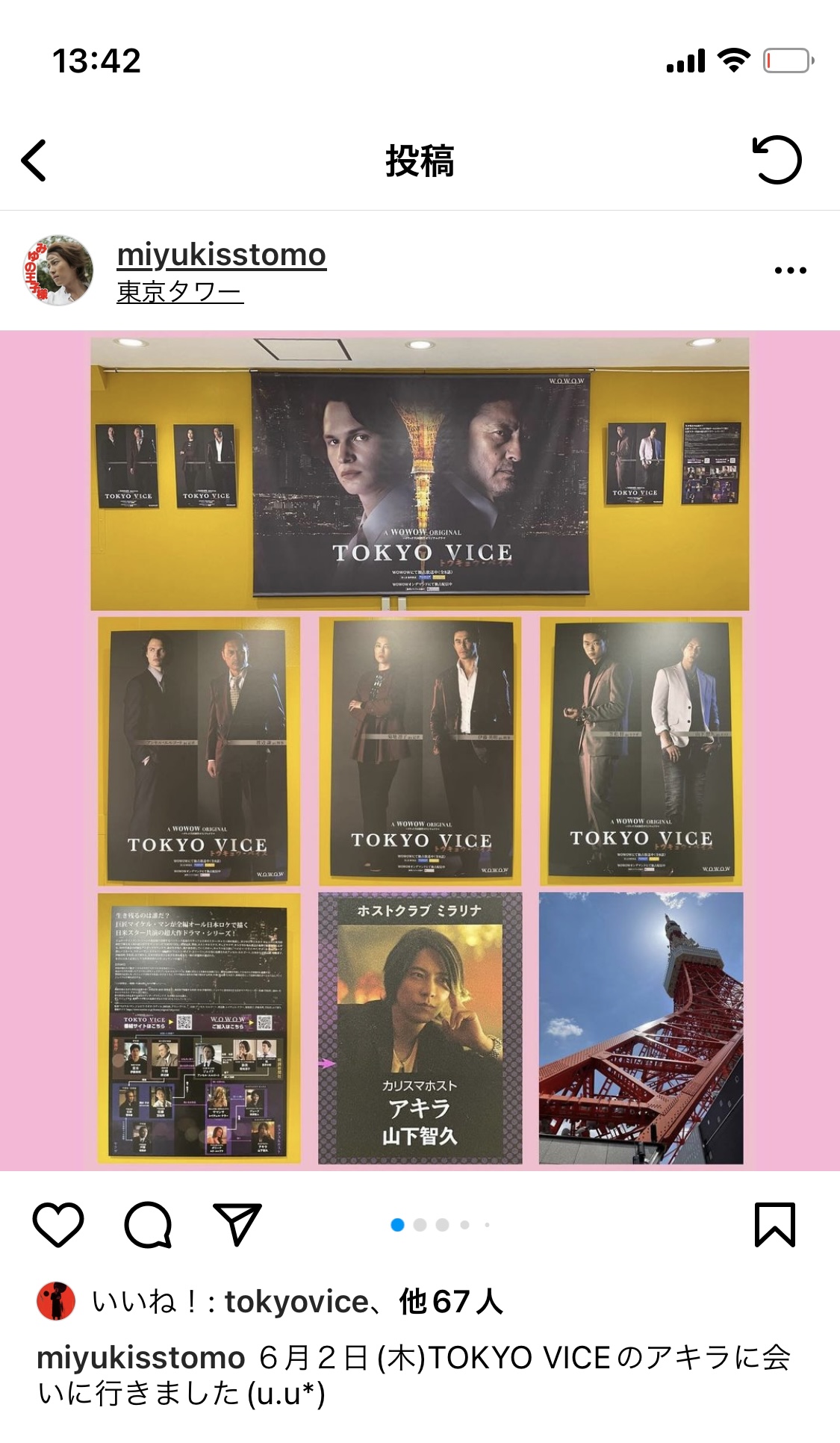
Task: Like the post with the heart icon
Action: tap(58, 1225)
